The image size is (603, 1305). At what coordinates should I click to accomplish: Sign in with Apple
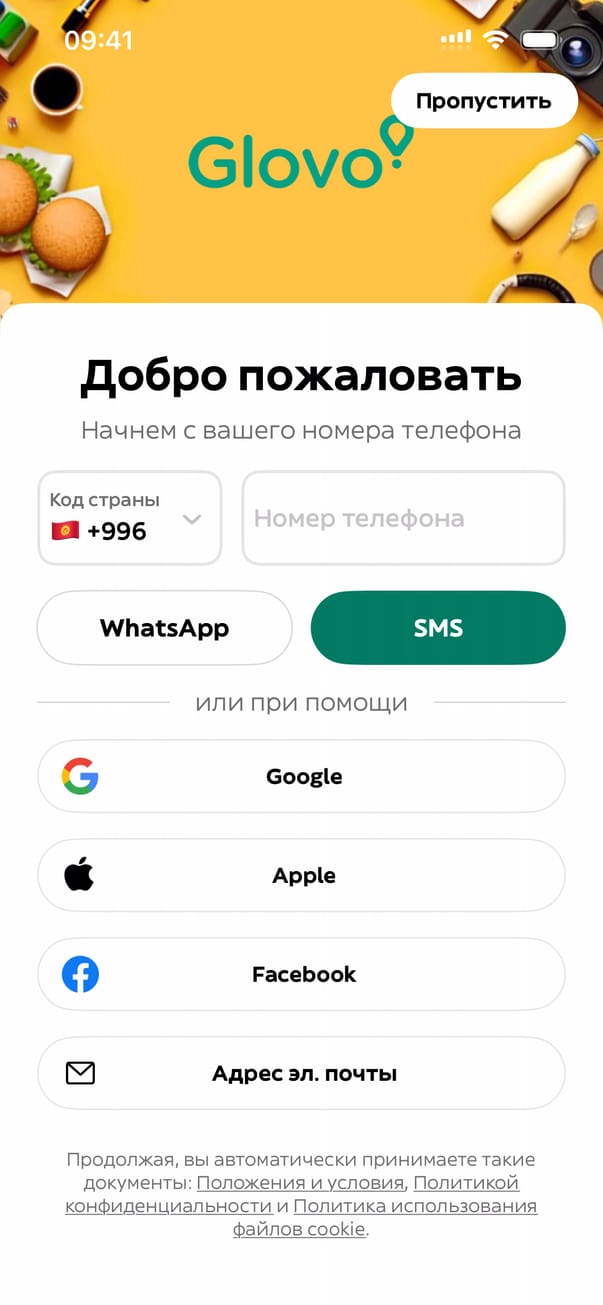pyautogui.click(x=301, y=875)
